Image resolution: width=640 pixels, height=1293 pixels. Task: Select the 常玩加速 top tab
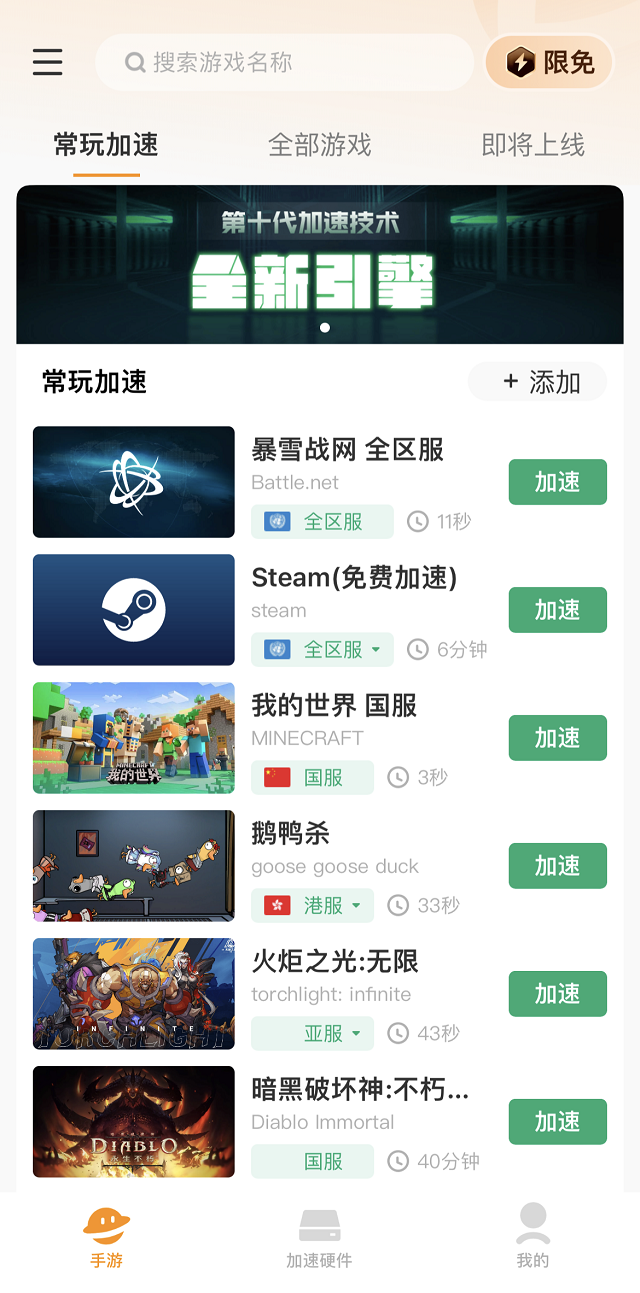click(106, 145)
